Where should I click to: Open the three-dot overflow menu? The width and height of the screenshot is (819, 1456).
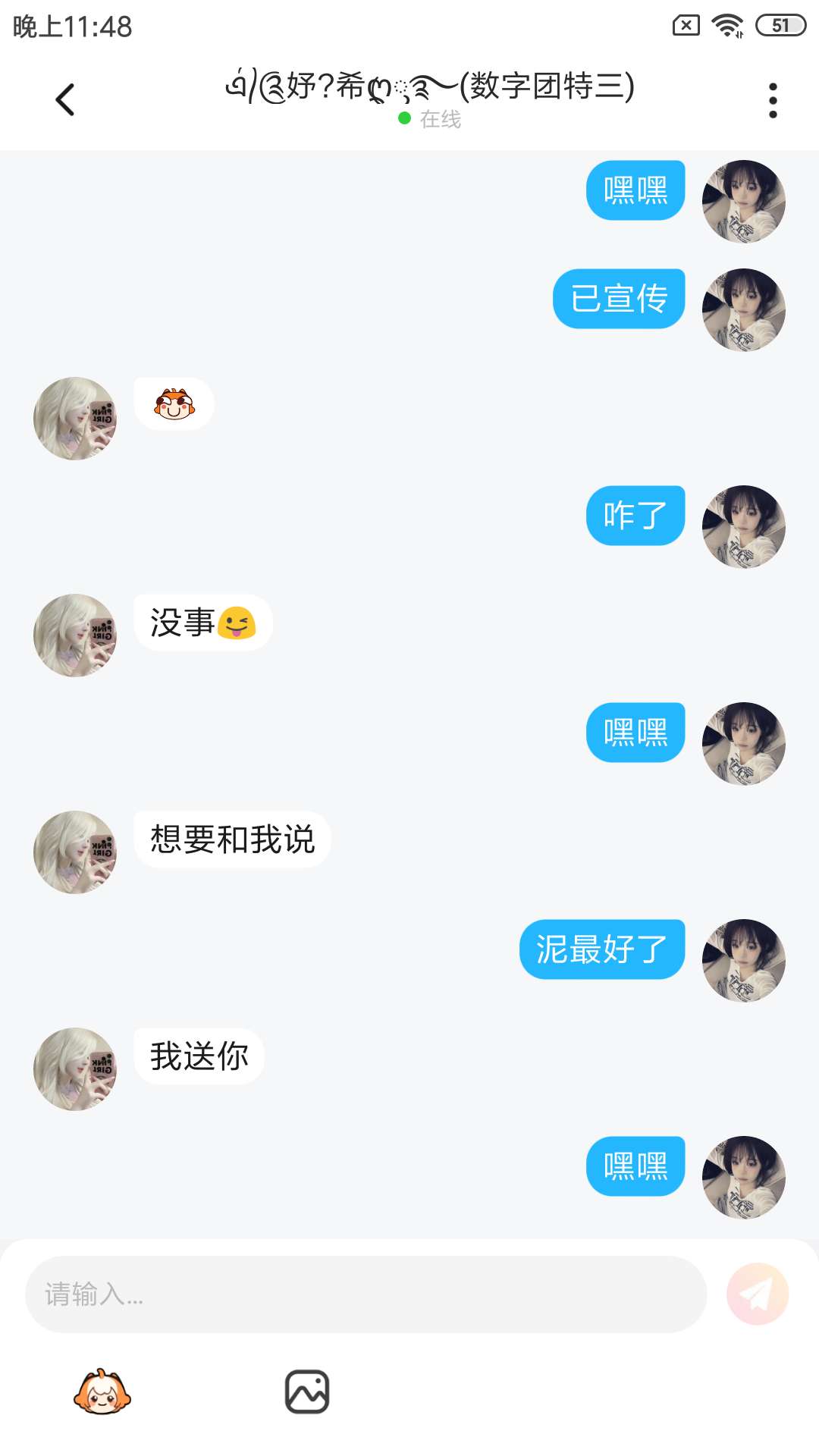coord(773,100)
